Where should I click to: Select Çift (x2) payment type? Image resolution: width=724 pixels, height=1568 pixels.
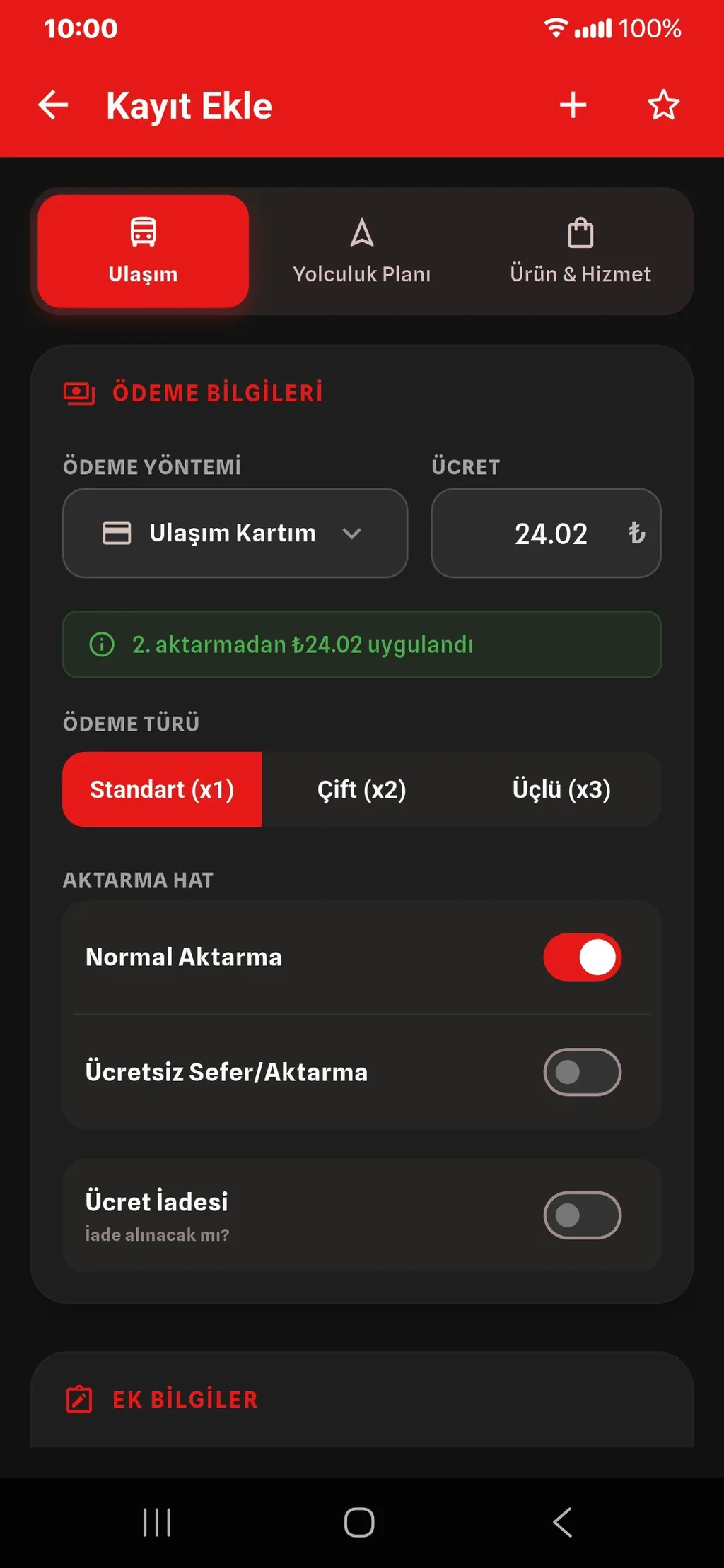coord(361,789)
